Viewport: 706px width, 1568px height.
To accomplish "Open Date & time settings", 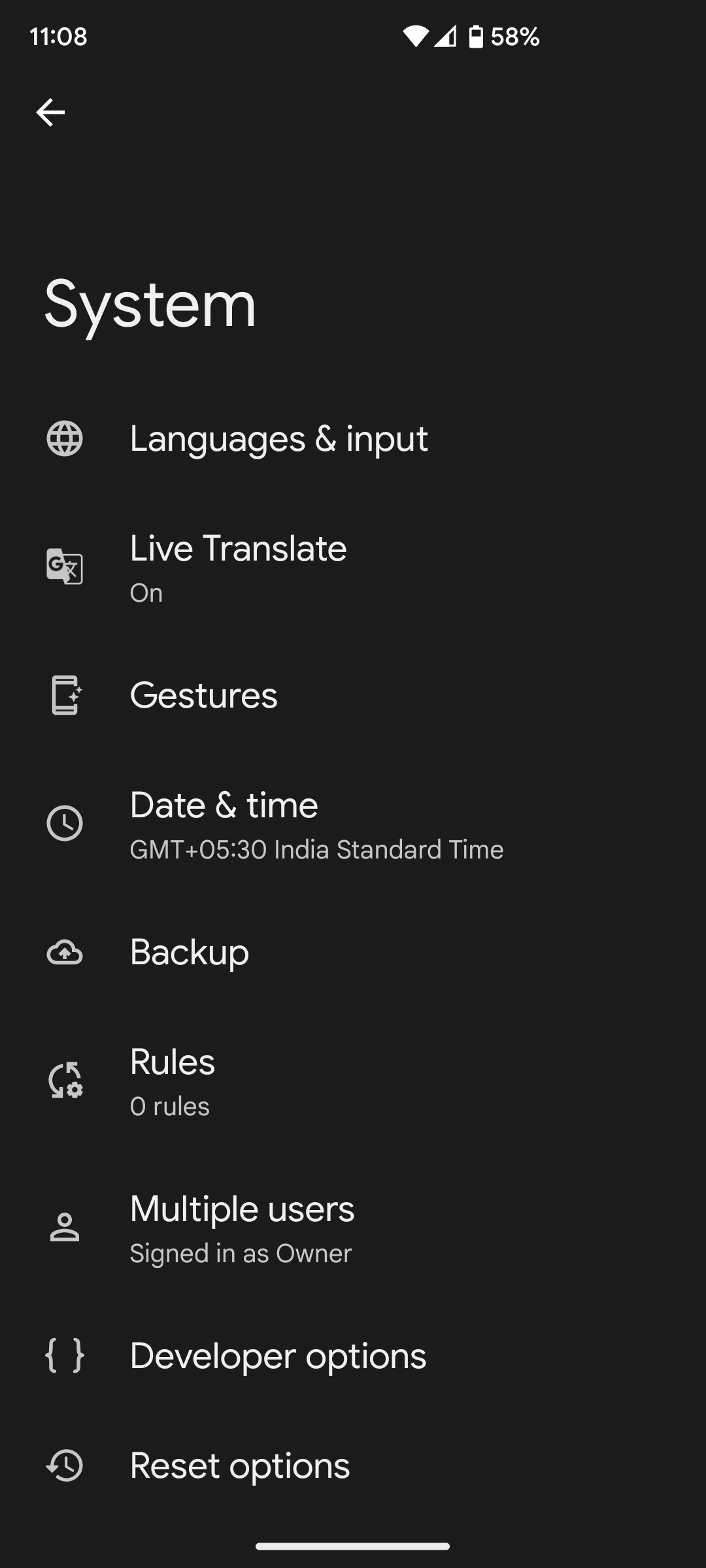I will click(x=224, y=823).
